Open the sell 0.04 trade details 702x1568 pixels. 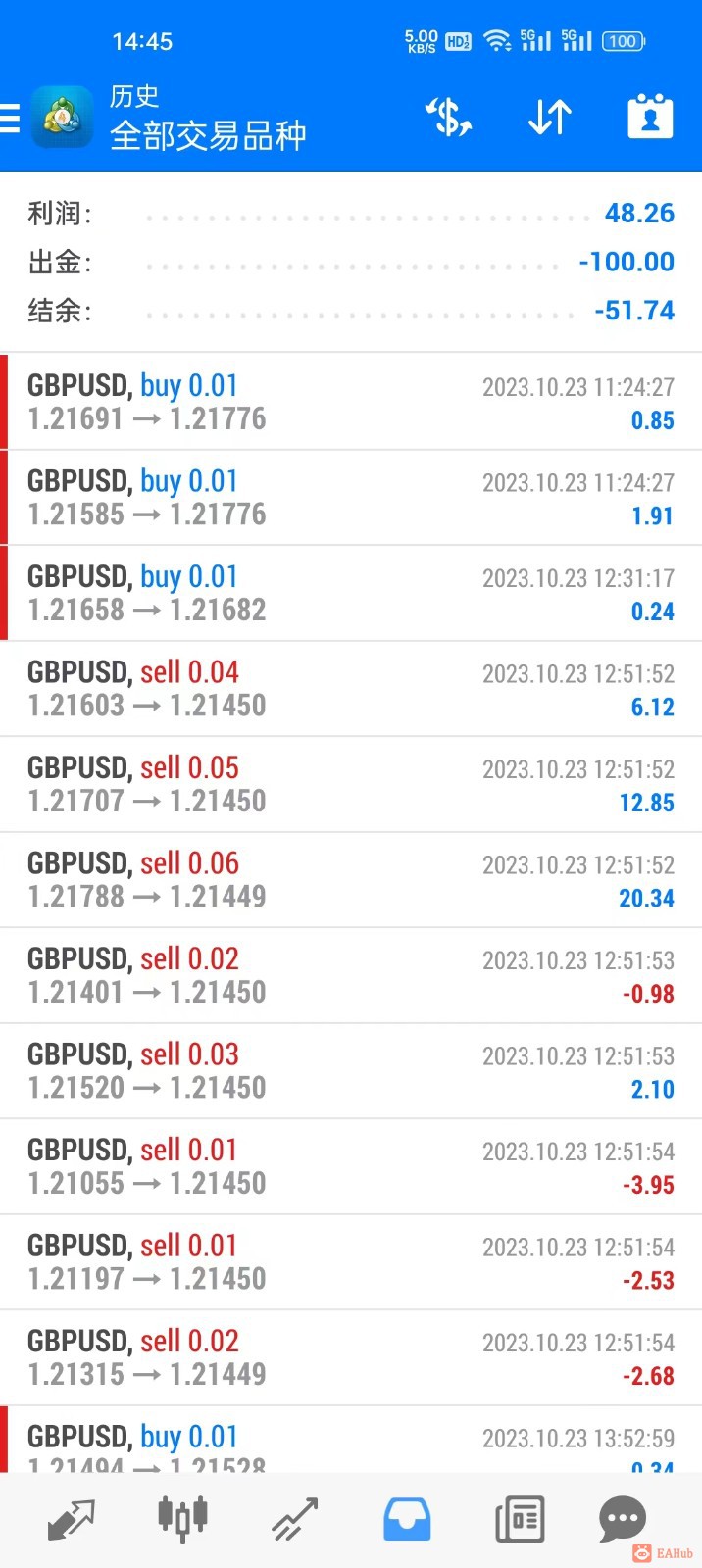point(351,689)
